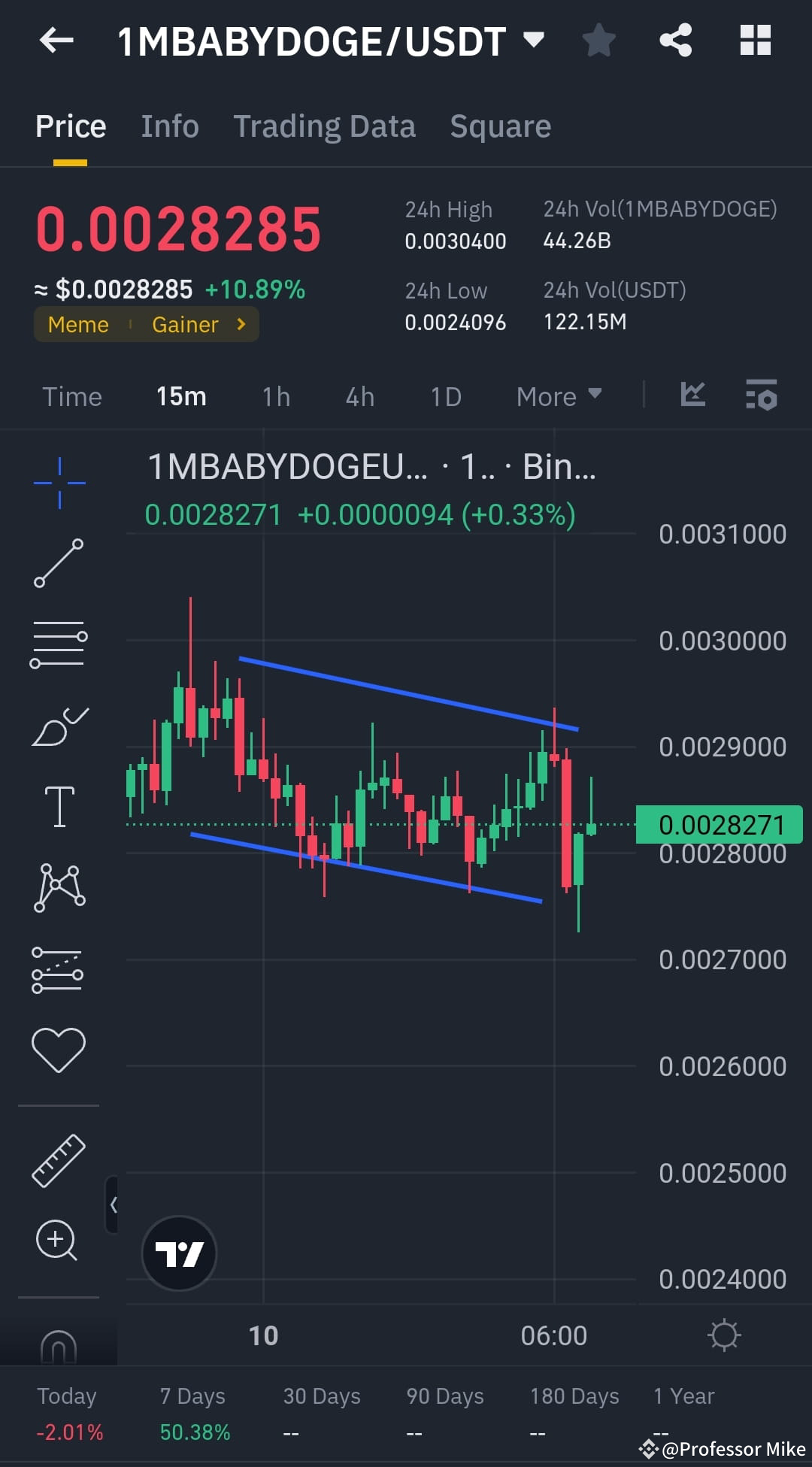Open the Info tab
The image size is (812, 1467).
pyautogui.click(x=169, y=126)
